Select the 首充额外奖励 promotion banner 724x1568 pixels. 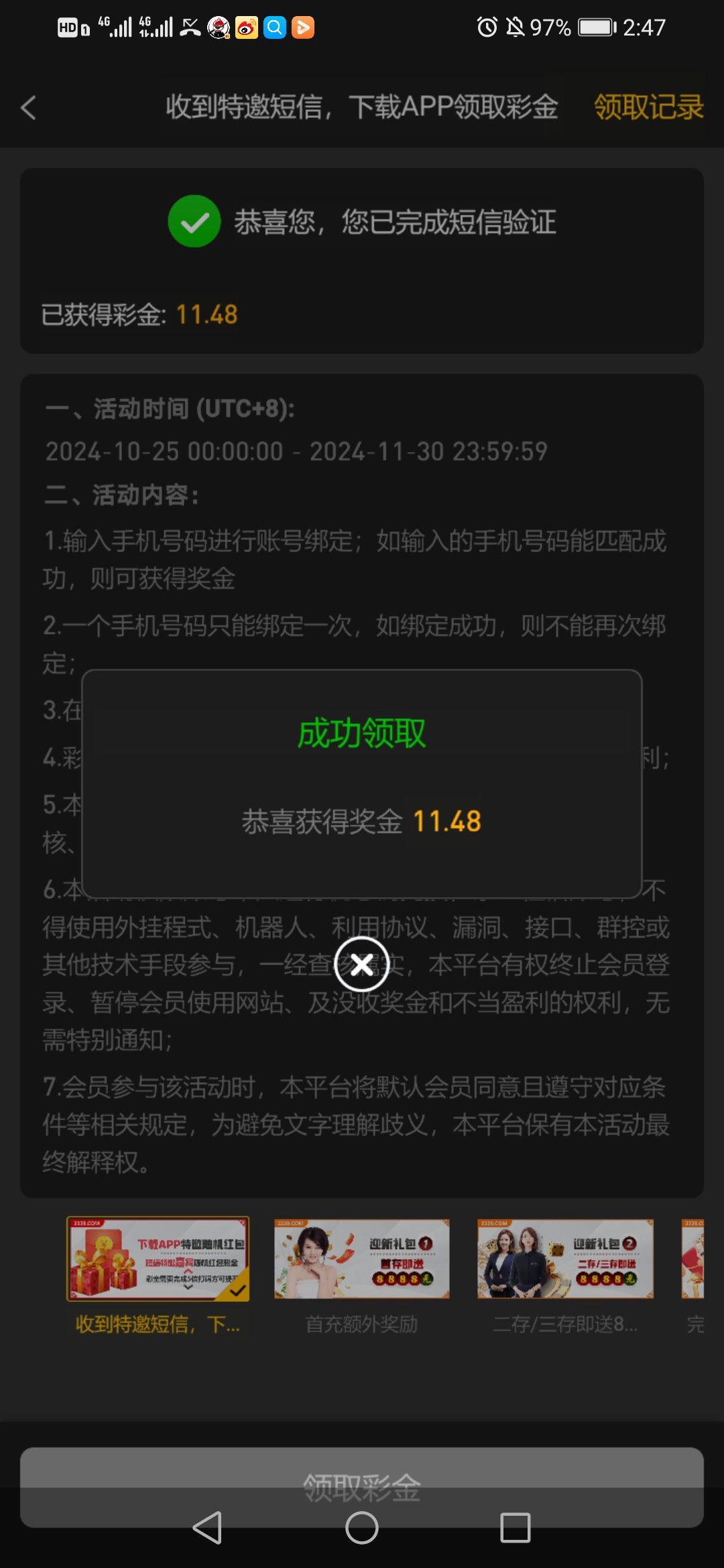[x=361, y=1260]
